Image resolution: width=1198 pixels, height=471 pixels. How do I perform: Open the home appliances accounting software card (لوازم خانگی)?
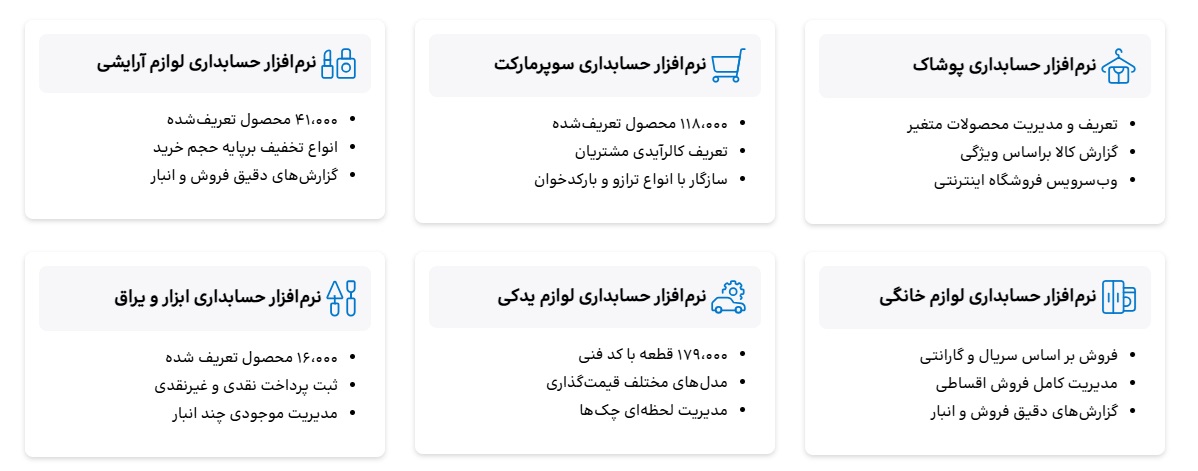click(988, 297)
